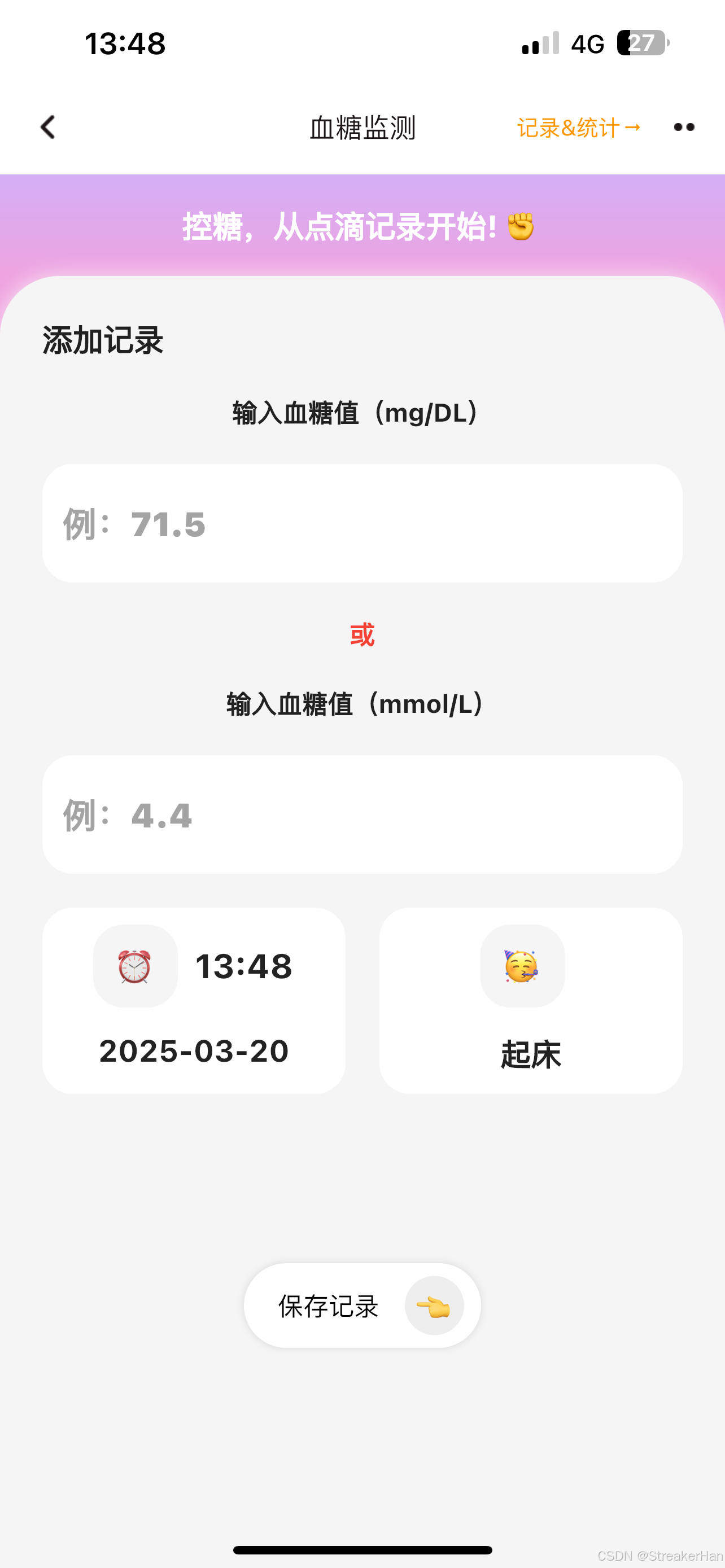
Task: Focus the mmol/L blood sugar field
Action: [x=362, y=814]
